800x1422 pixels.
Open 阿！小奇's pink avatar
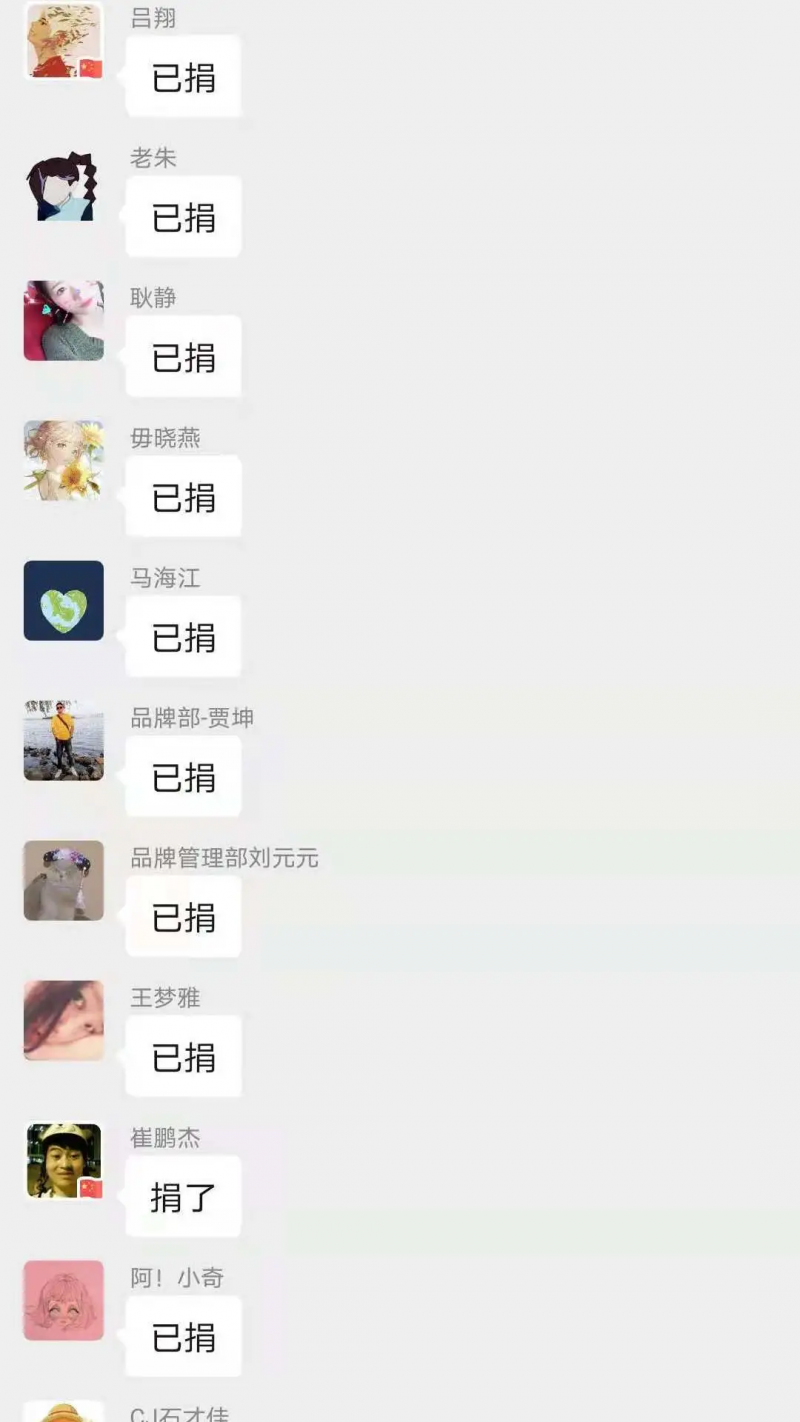tap(63, 1301)
